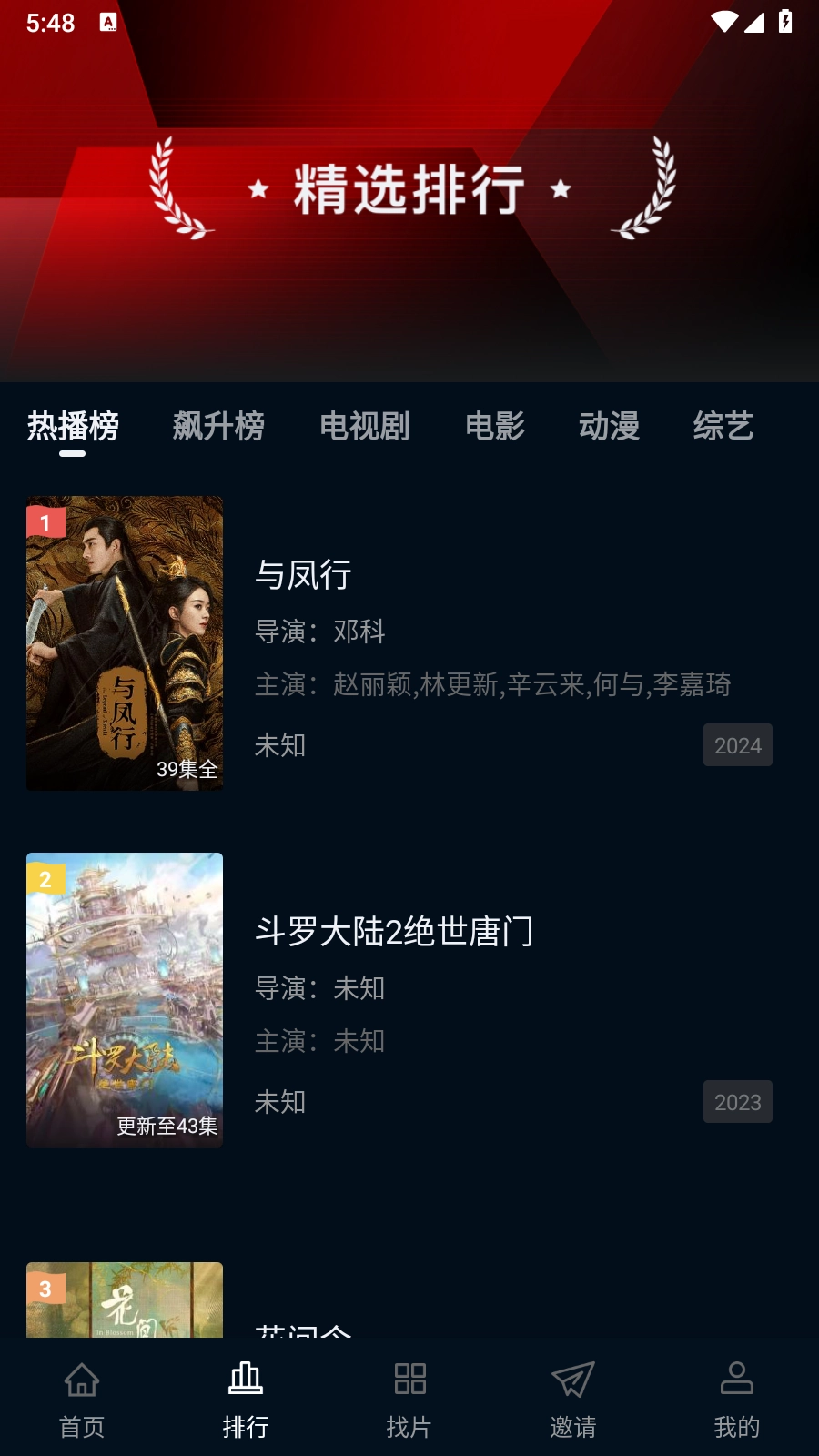The height and width of the screenshot is (1456, 819).
Task: Switch to the 飙升榜 tab
Action: [x=218, y=426]
